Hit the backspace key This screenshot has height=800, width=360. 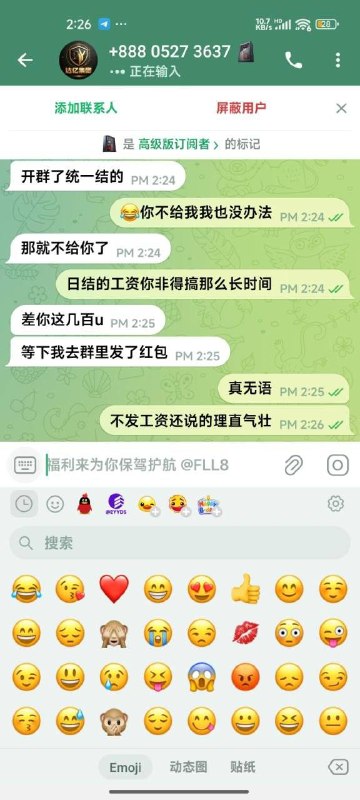pyautogui.click(x=338, y=767)
